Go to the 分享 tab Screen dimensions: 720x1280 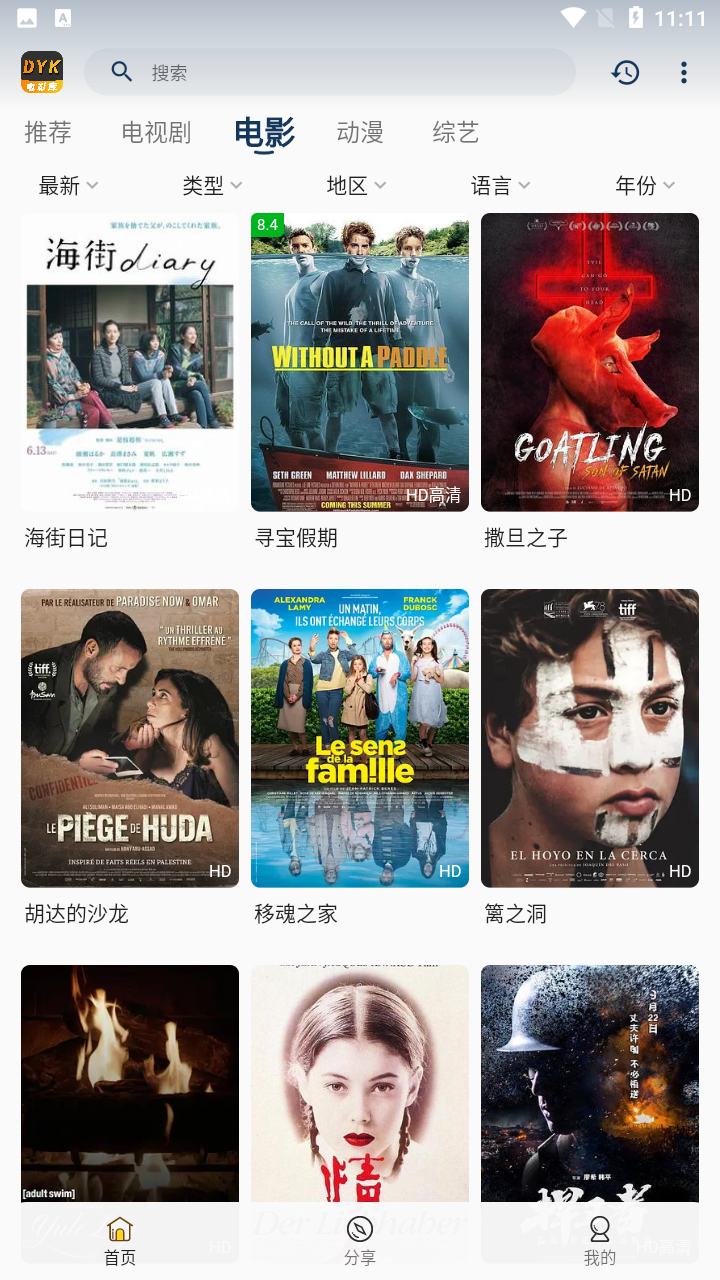[x=360, y=1241]
